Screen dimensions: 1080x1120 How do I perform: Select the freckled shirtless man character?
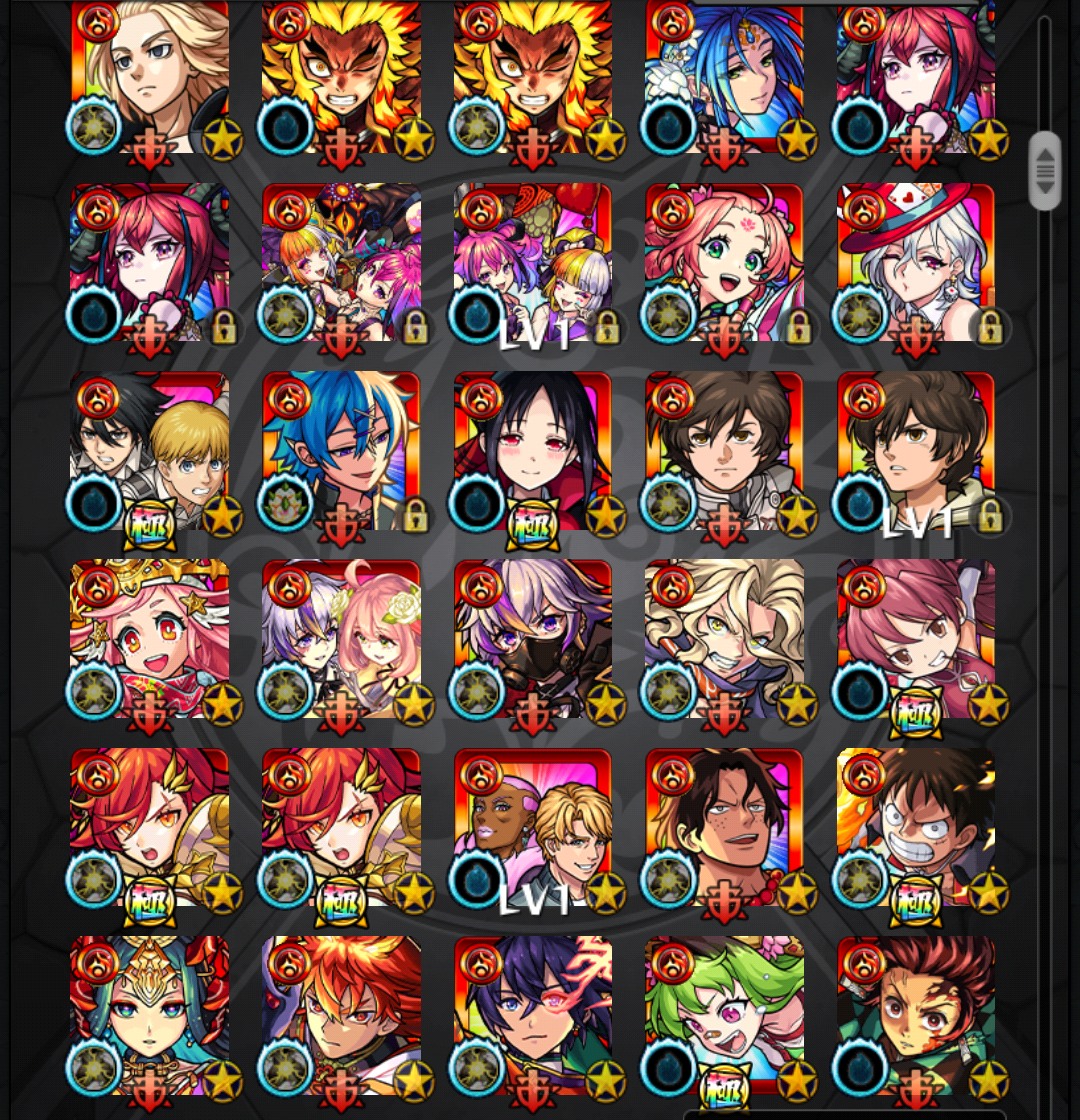[x=724, y=827]
